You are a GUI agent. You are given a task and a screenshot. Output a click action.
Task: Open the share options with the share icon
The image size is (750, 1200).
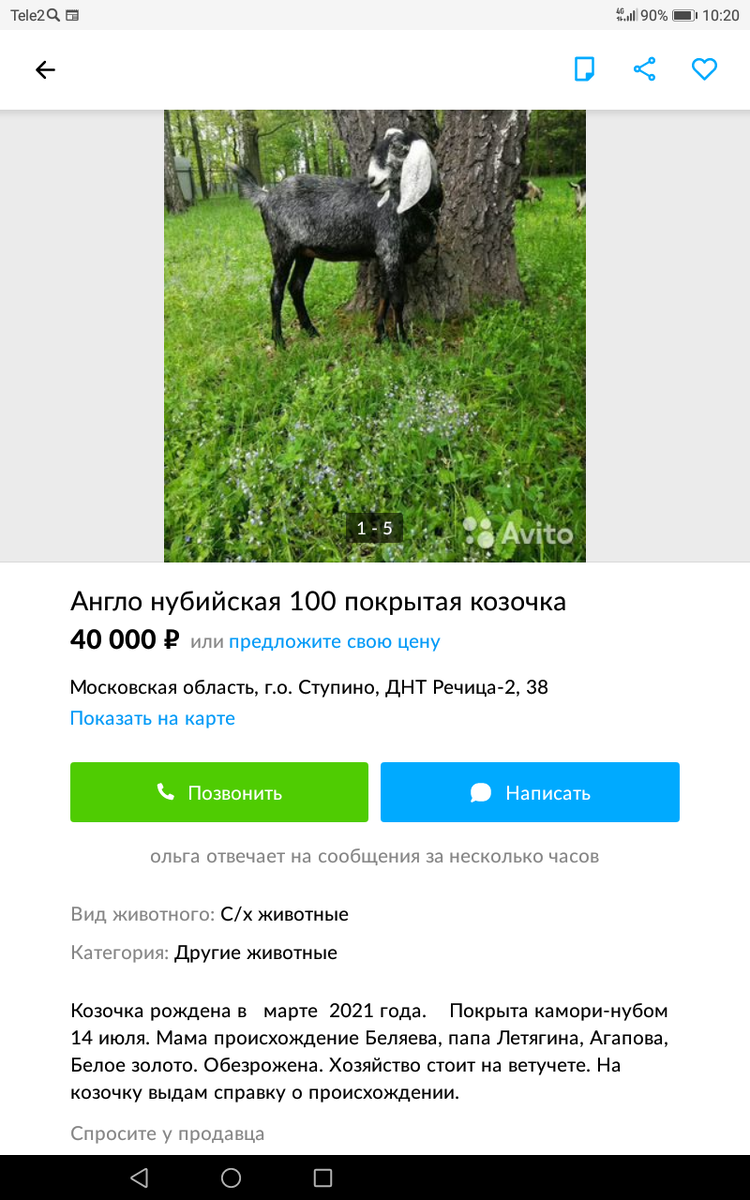pos(645,69)
